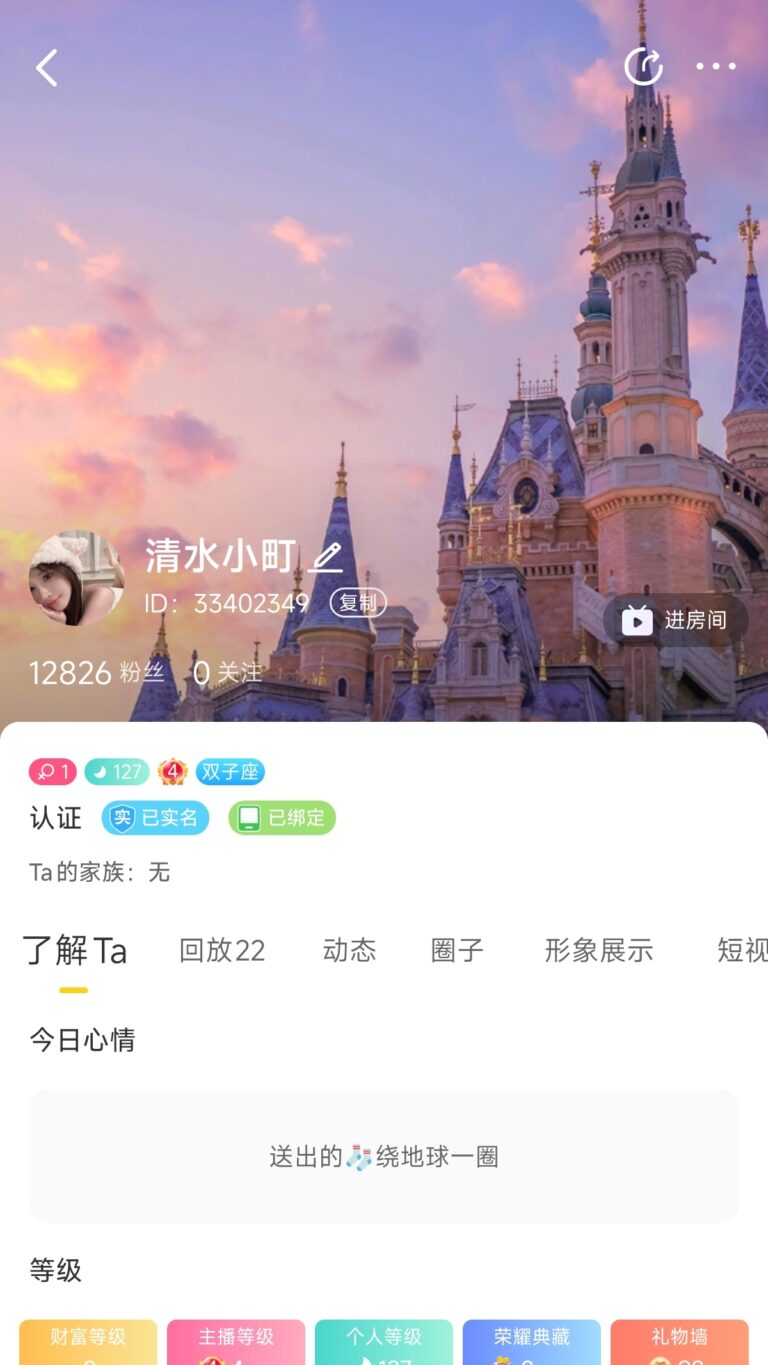Select the 圈子 tab
Viewport: 768px width, 1365px height.
click(457, 950)
